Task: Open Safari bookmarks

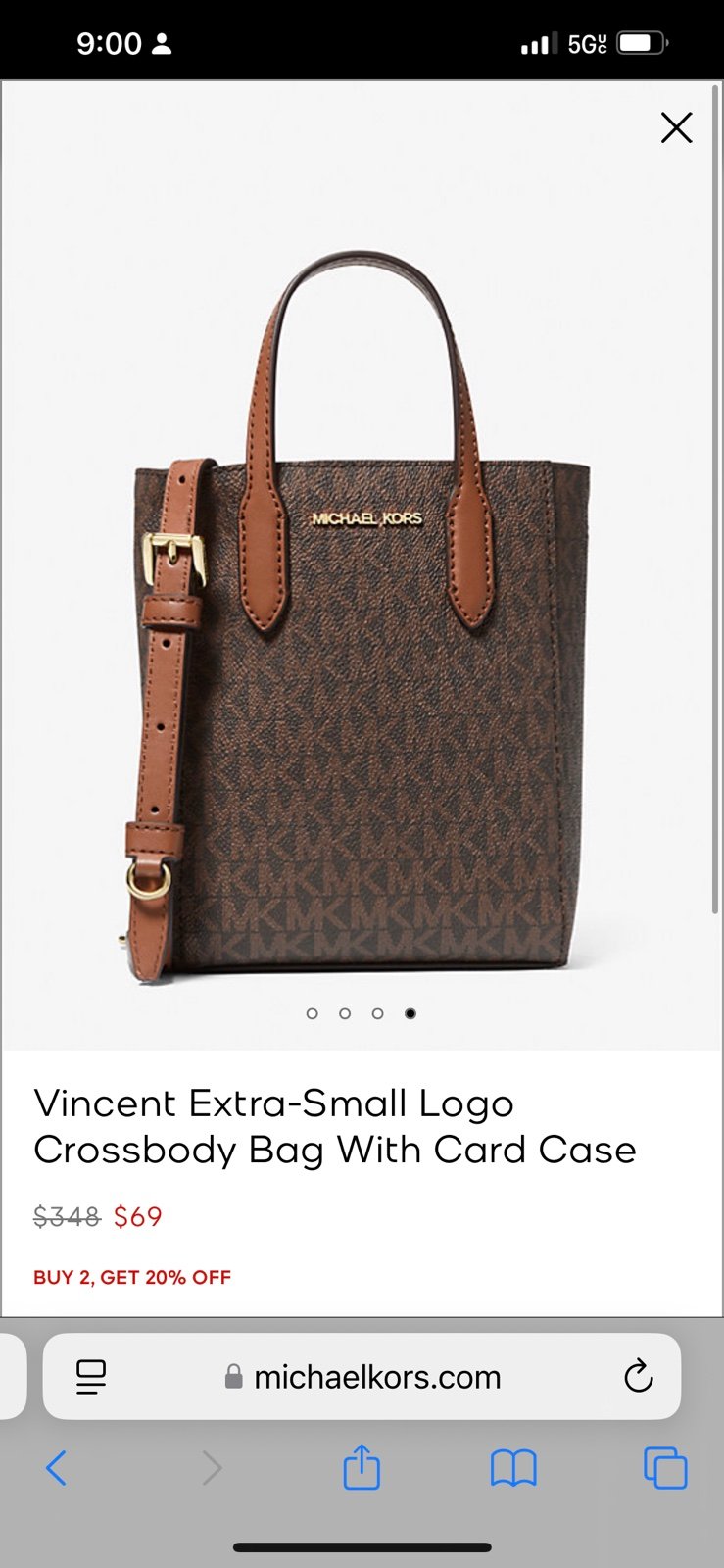Action: coord(513,1468)
